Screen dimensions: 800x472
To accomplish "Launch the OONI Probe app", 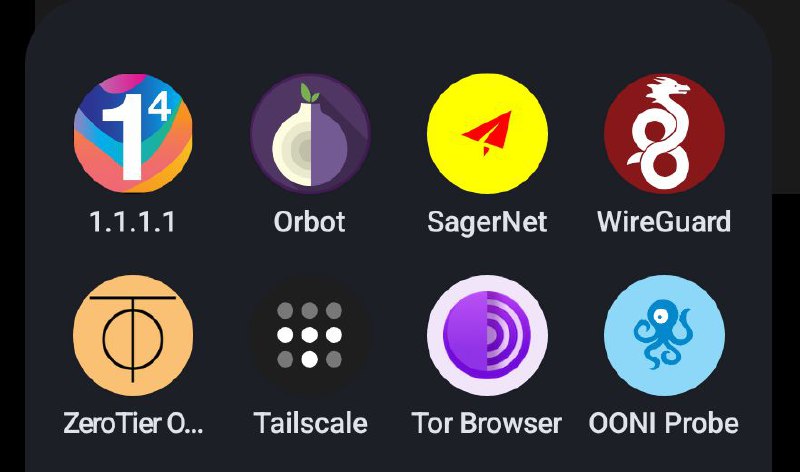I will point(664,336).
